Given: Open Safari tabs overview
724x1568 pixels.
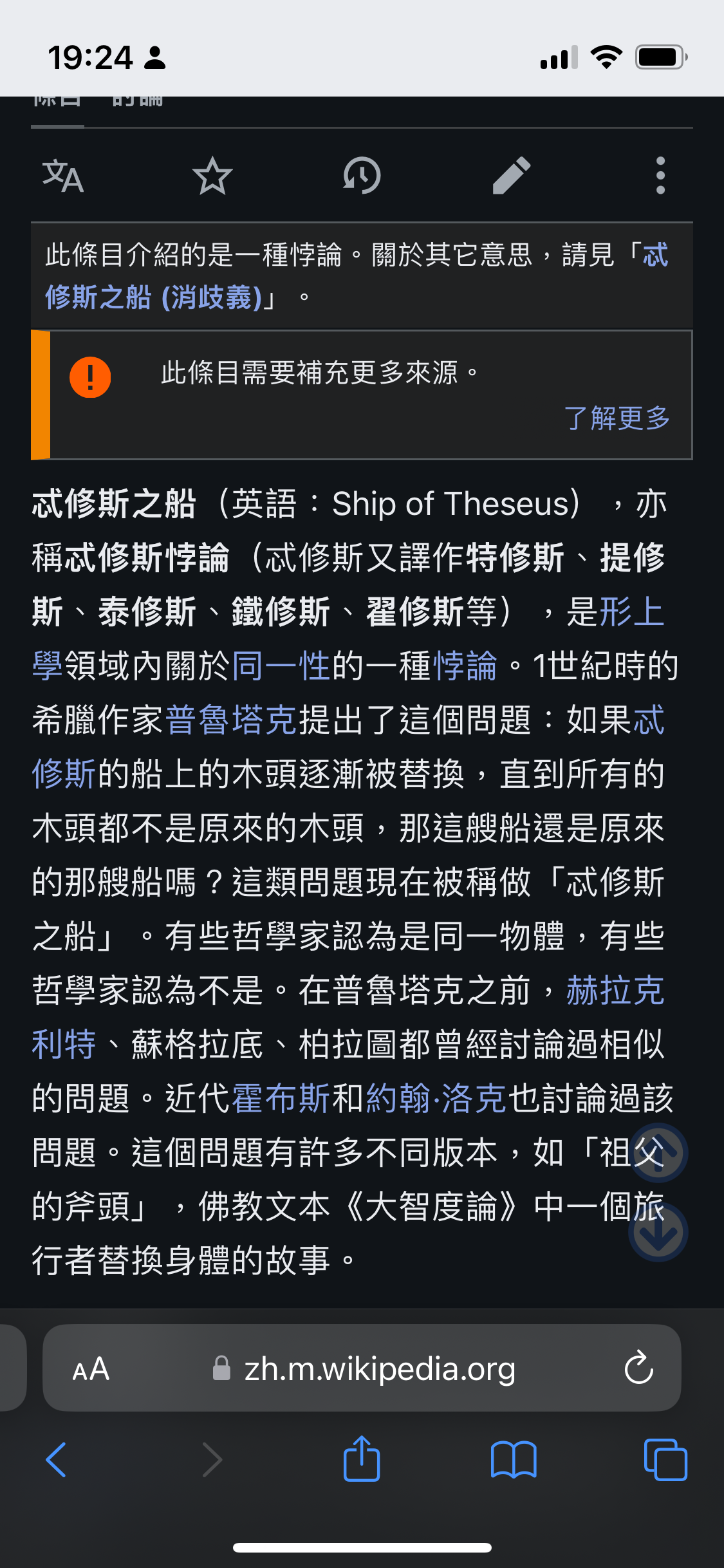Looking at the screenshot, I should [x=665, y=1459].
